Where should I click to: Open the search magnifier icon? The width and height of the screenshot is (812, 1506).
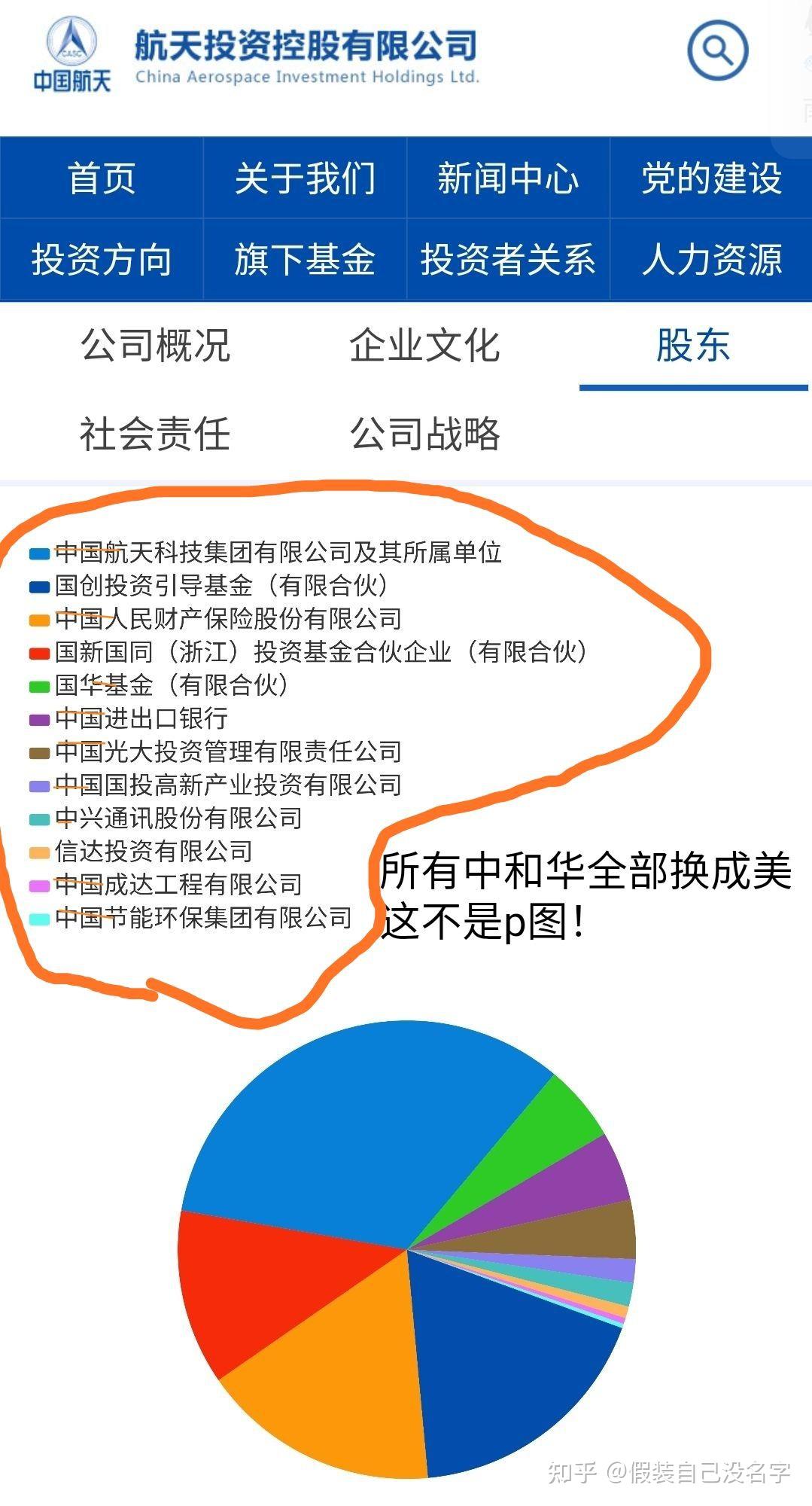717,51
